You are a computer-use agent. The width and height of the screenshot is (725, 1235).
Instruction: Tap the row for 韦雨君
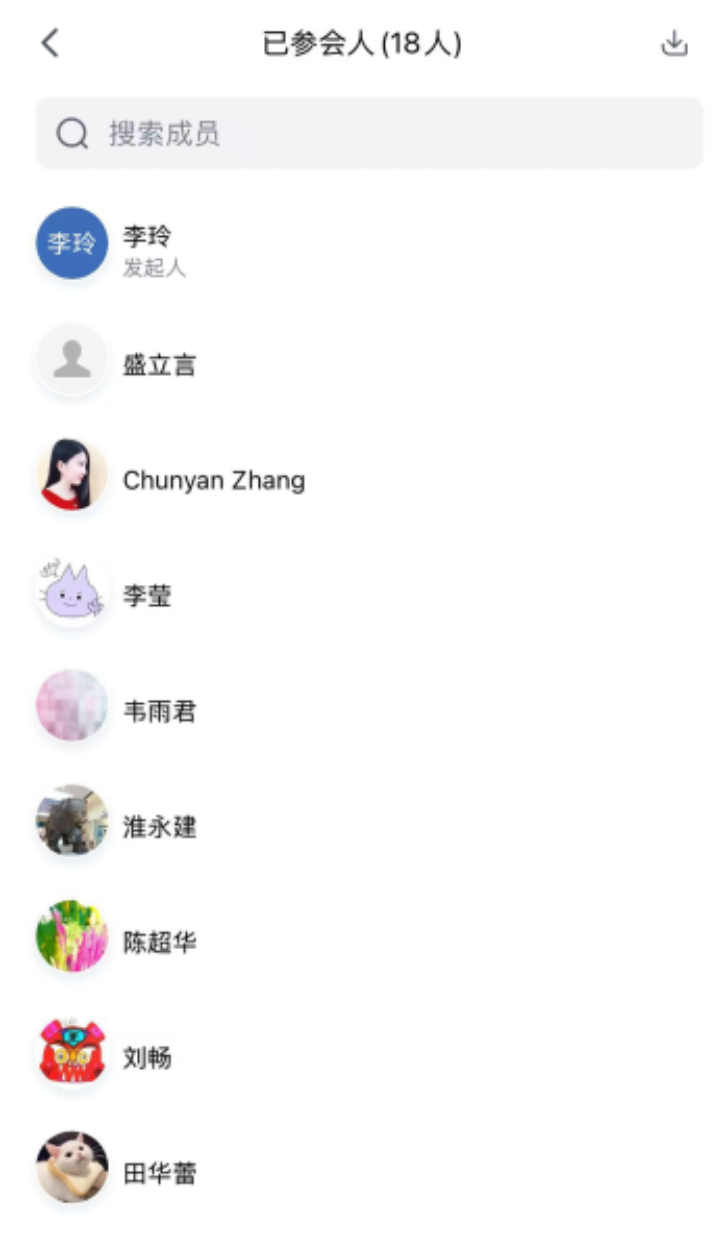point(159,711)
